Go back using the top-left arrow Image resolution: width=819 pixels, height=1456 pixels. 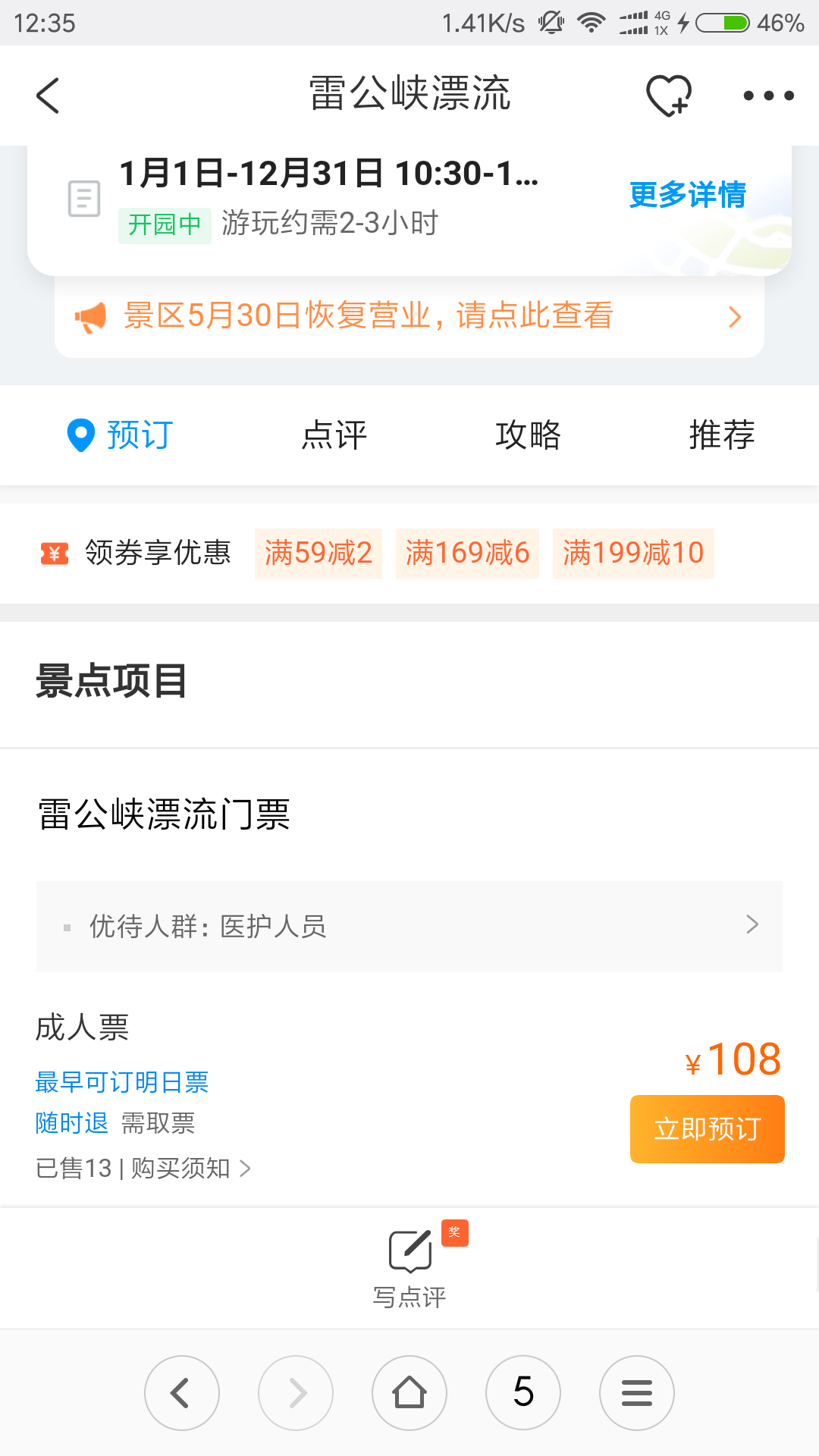[48, 96]
